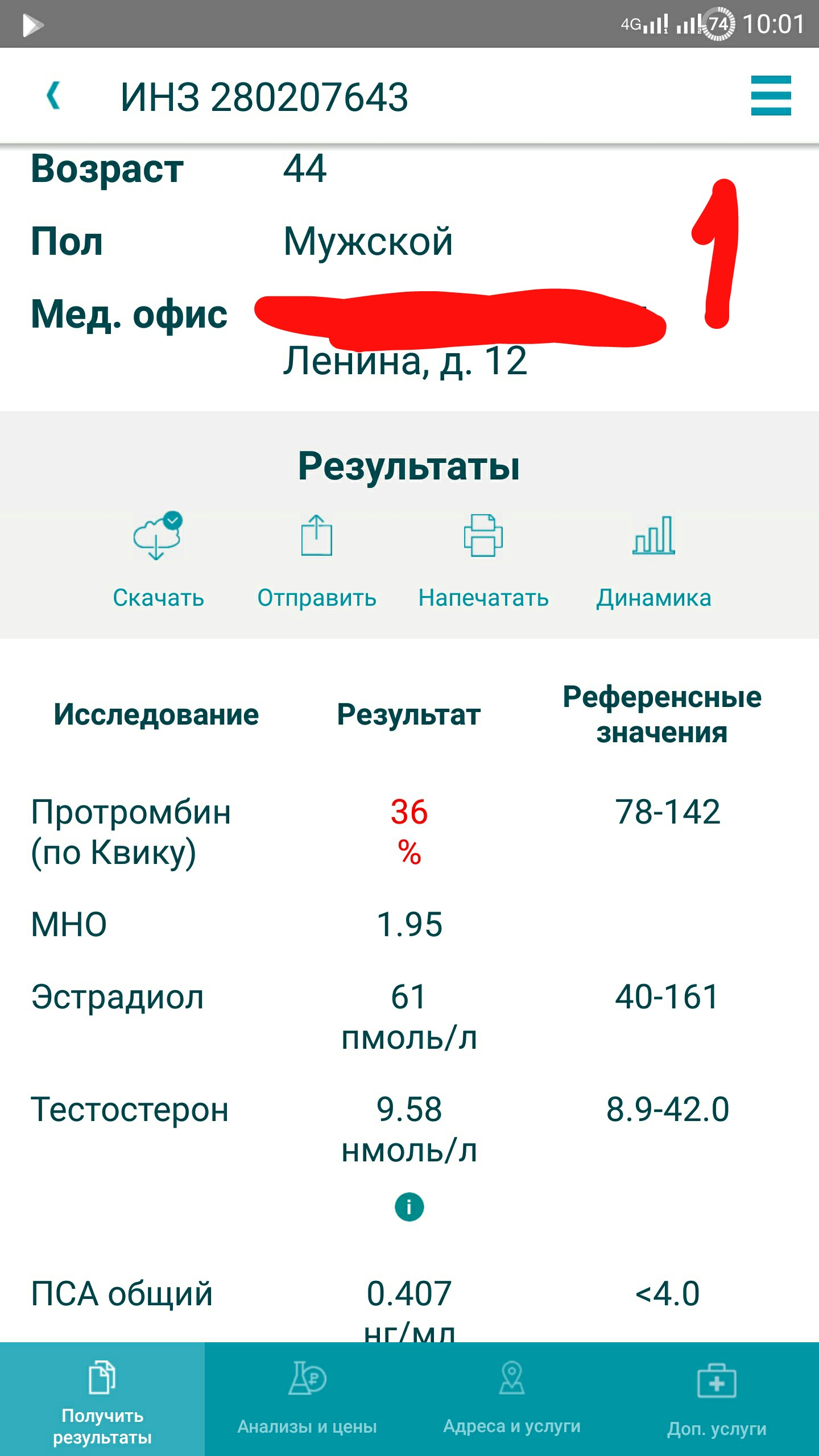819x1456 pixels.
Task: Go back using the header arrow
Action: (x=53, y=96)
